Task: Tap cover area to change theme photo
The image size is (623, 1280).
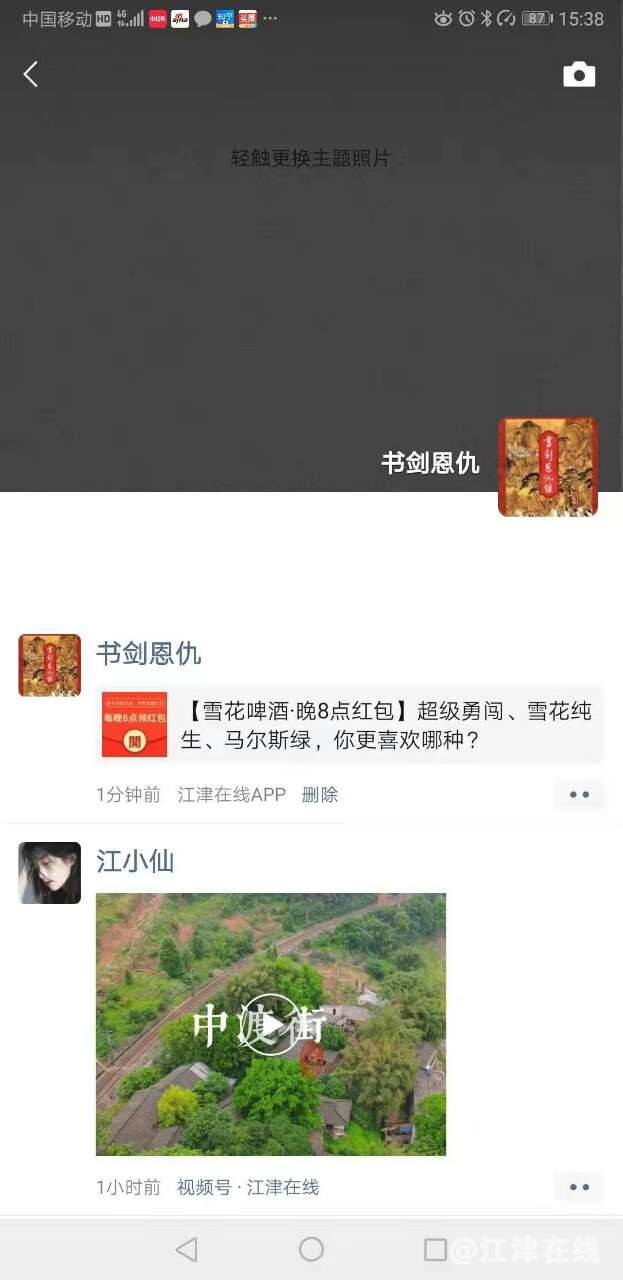Action: 310,158
